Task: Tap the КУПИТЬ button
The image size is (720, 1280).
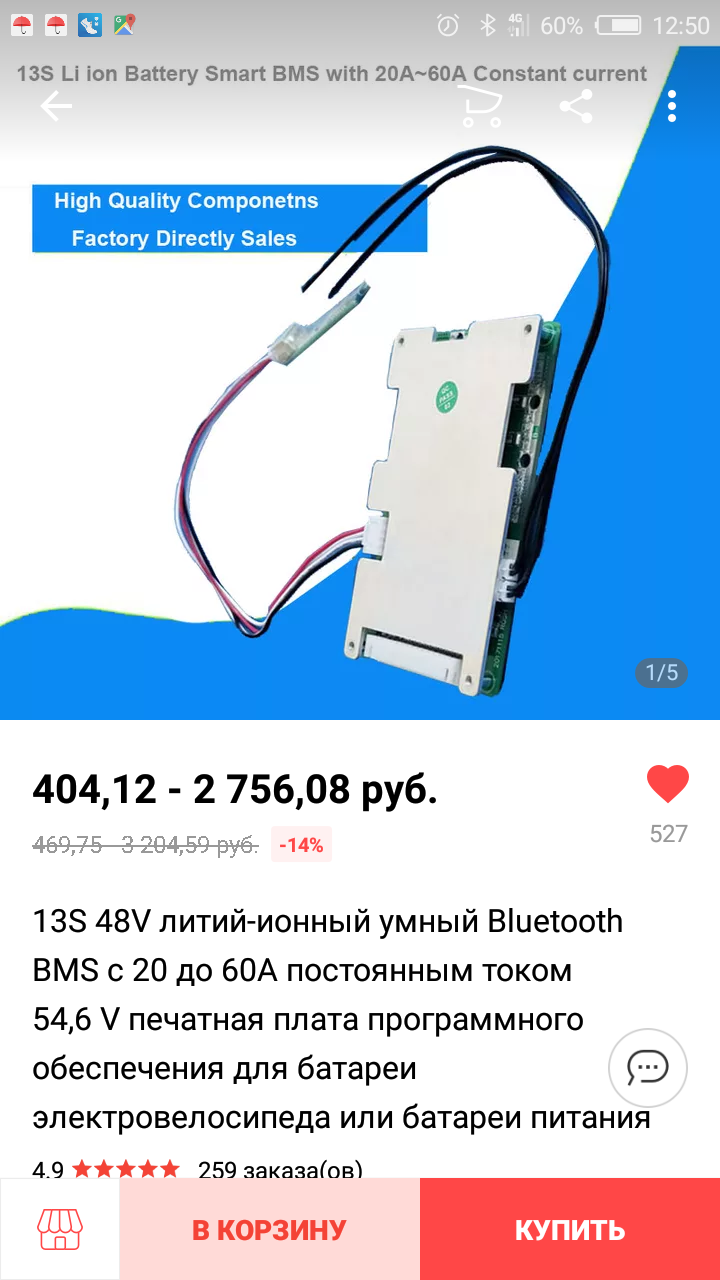Action: [570, 1229]
